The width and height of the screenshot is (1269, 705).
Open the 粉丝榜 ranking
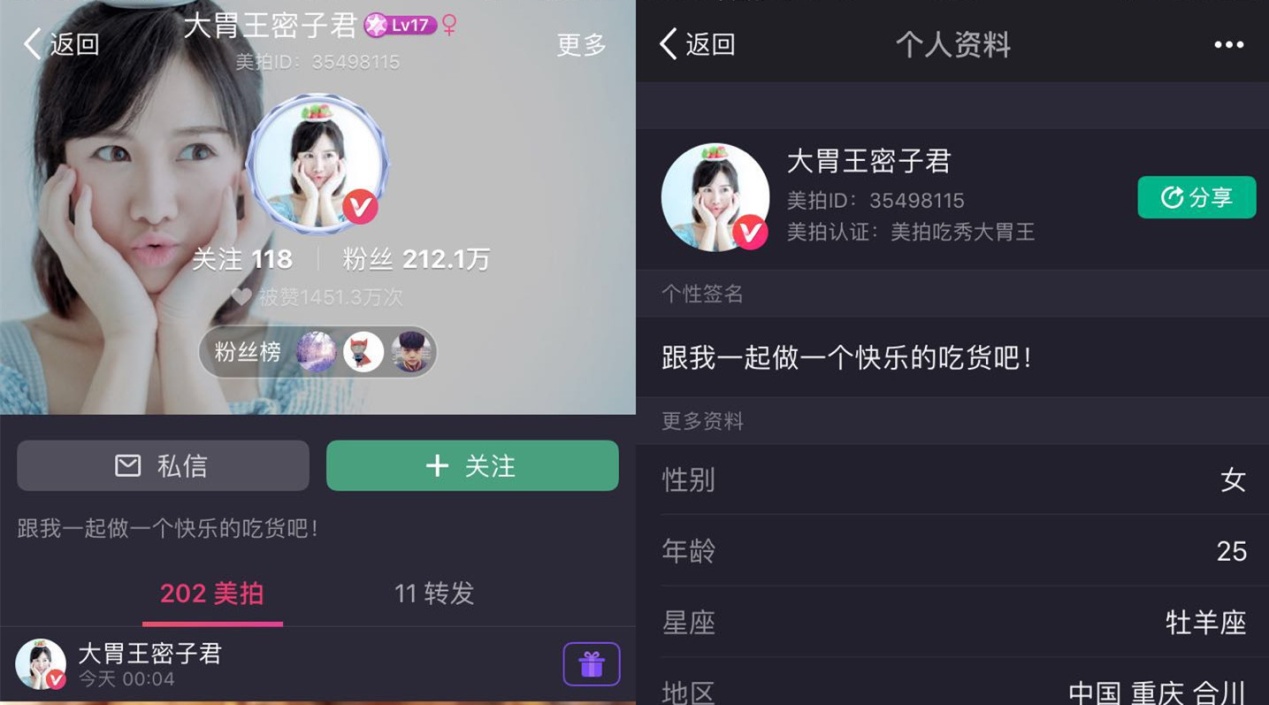coord(318,352)
